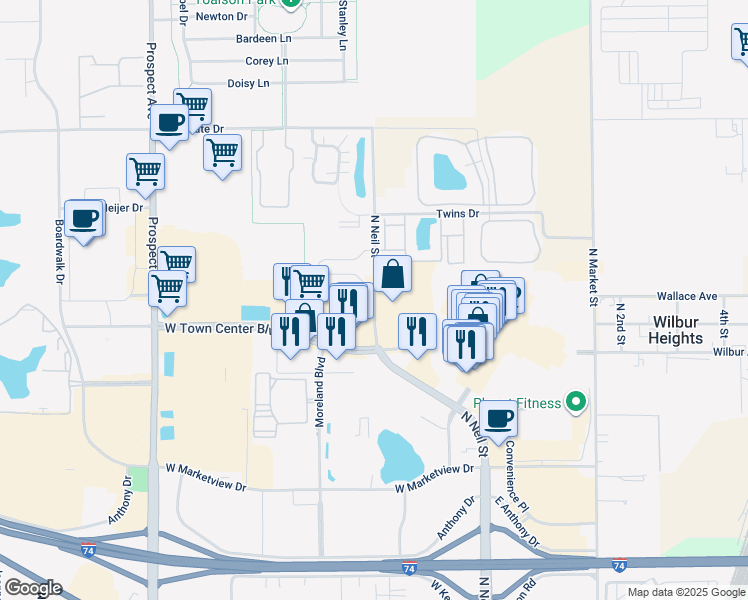Open the coffee marker near Boardwalk Dr
This screenshot has height=600, width=748.
84,219
